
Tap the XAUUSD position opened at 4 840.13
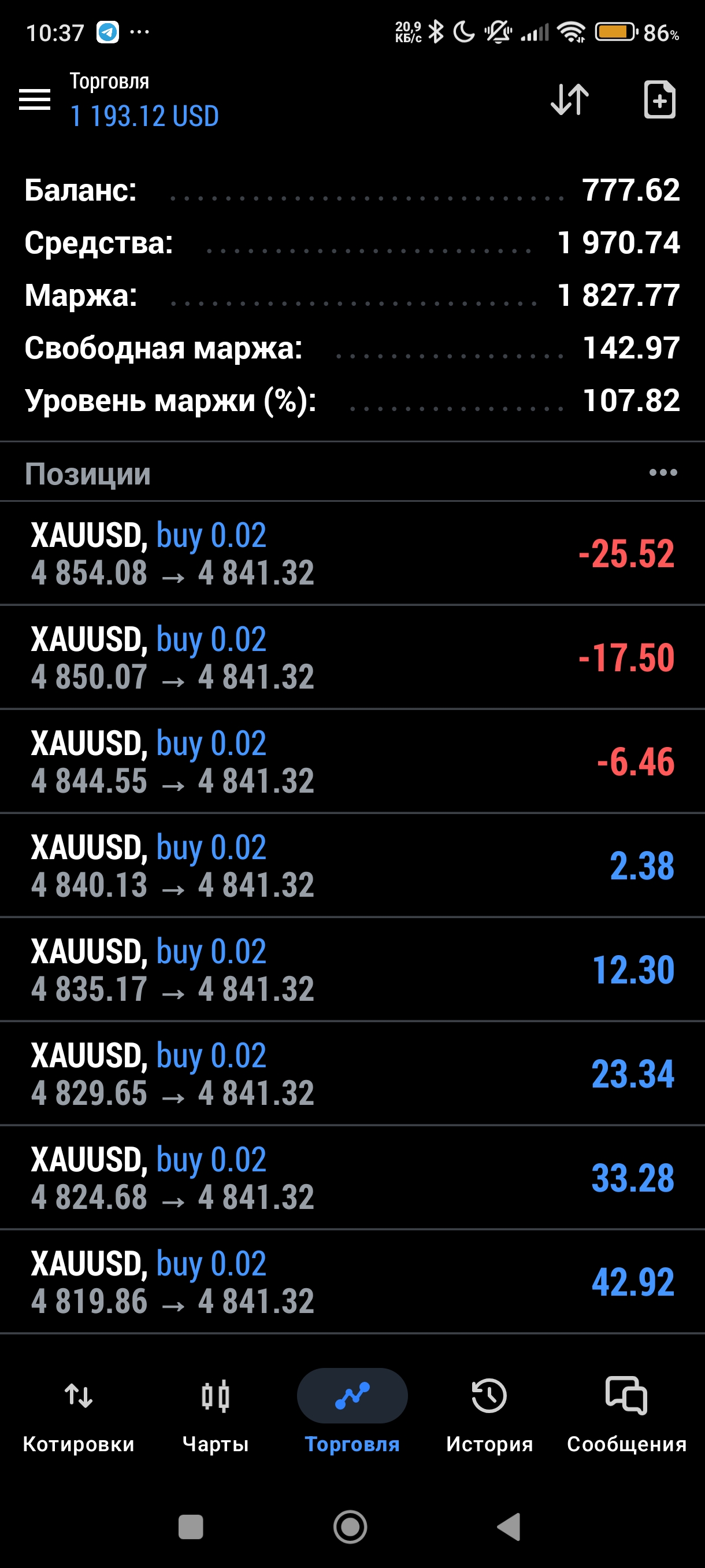352,866
